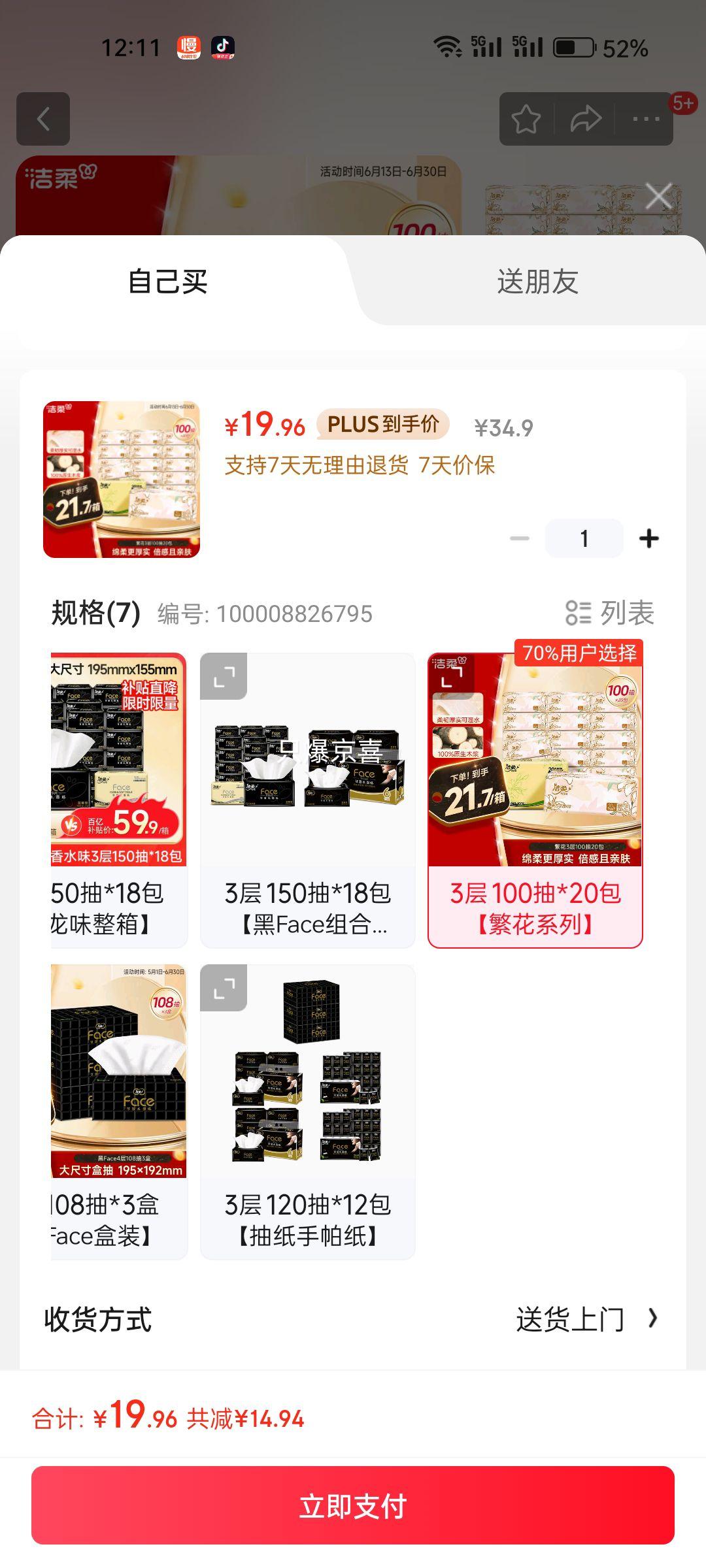Close the purchase options sheet
Viewport: 706px width, 1568px height.
658,196
